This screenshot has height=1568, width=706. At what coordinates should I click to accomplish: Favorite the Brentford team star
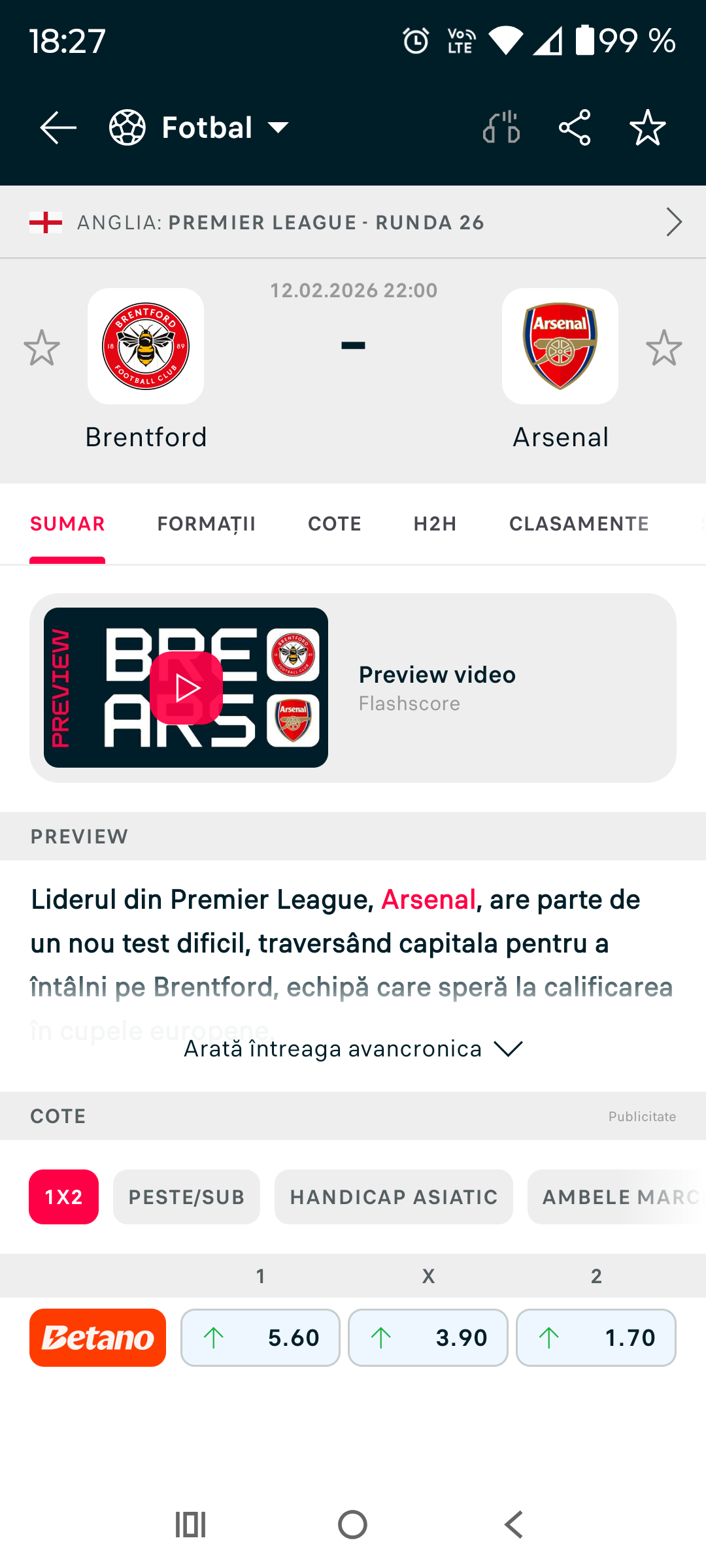42,348
